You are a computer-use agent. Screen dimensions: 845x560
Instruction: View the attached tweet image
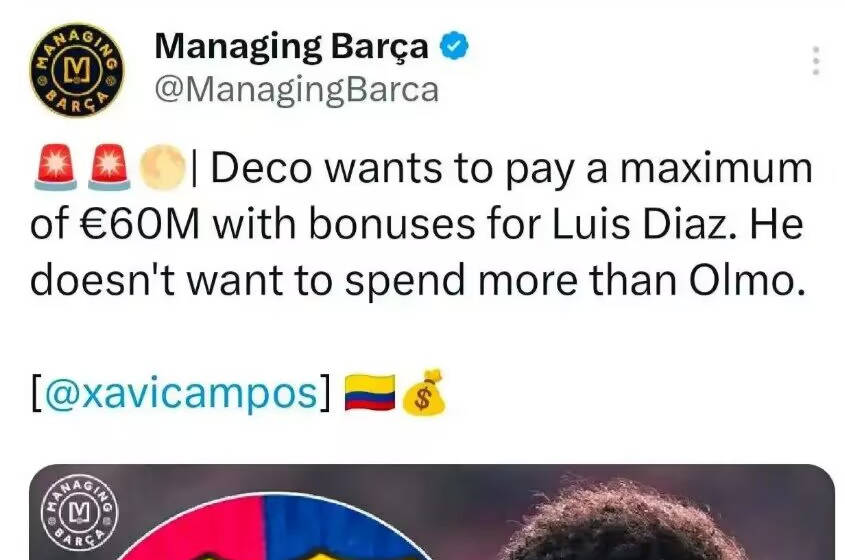430,515
